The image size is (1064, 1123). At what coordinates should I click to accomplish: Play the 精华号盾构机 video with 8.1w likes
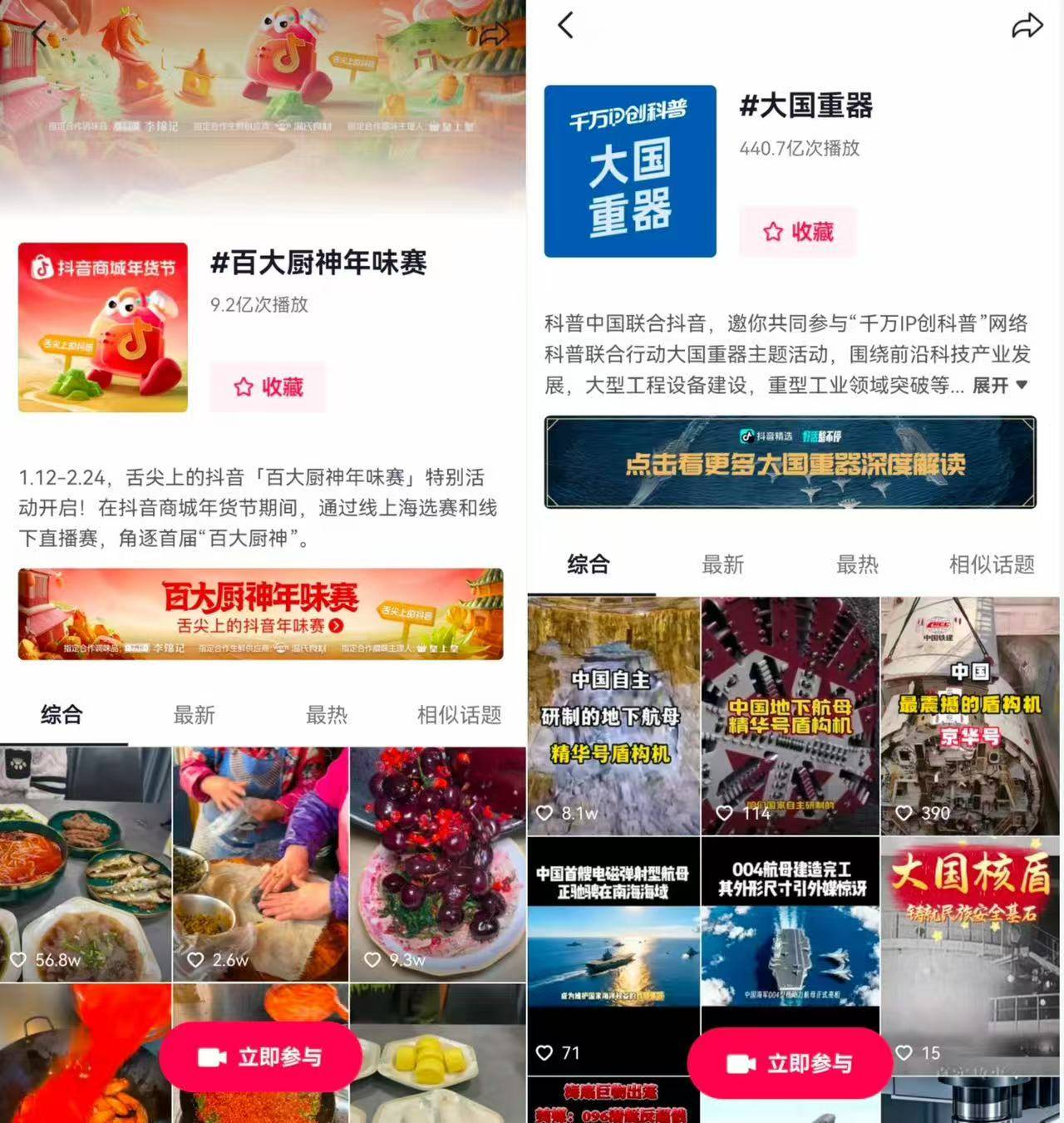pyautogui.click(x=613, y=715)
